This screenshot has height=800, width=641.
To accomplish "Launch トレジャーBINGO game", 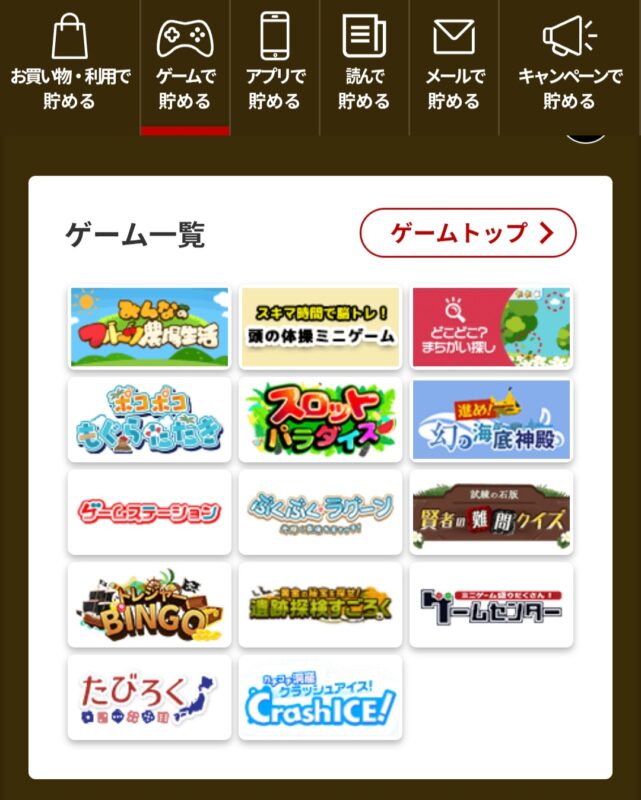I will [x=149, y=604].
